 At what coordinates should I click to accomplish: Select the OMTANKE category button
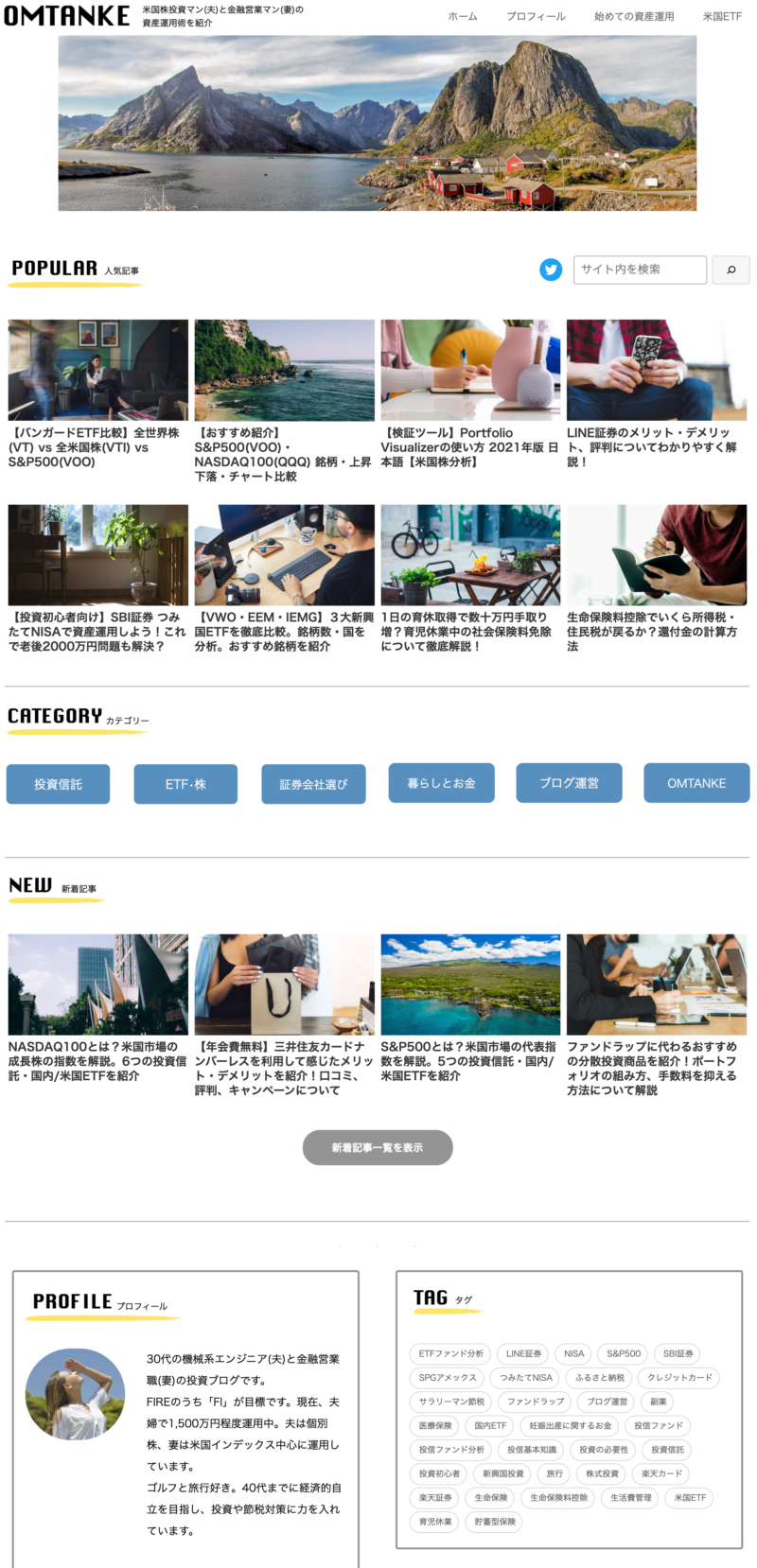(696, 783)
